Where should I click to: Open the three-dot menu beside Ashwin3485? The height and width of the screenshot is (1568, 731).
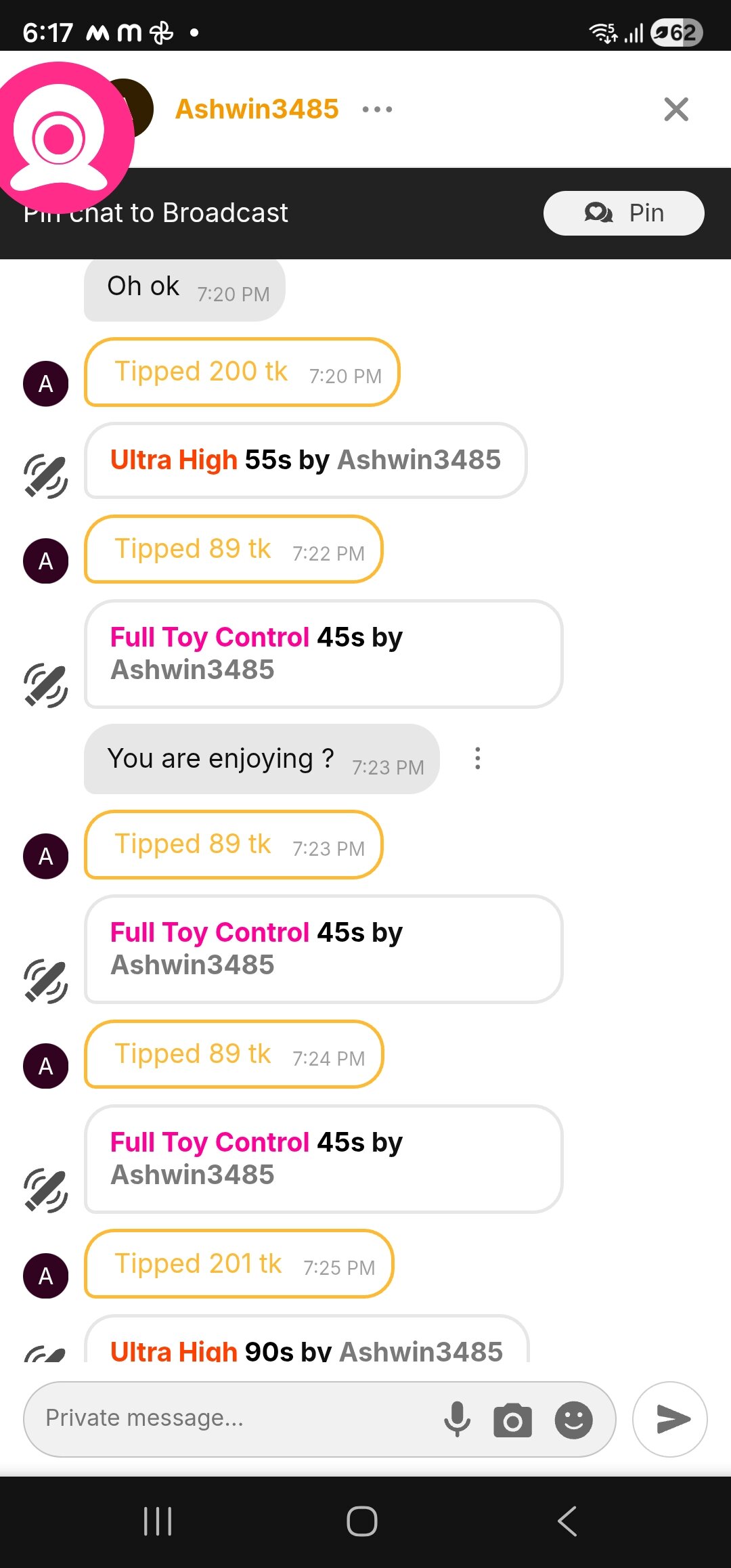coord(377,109)
